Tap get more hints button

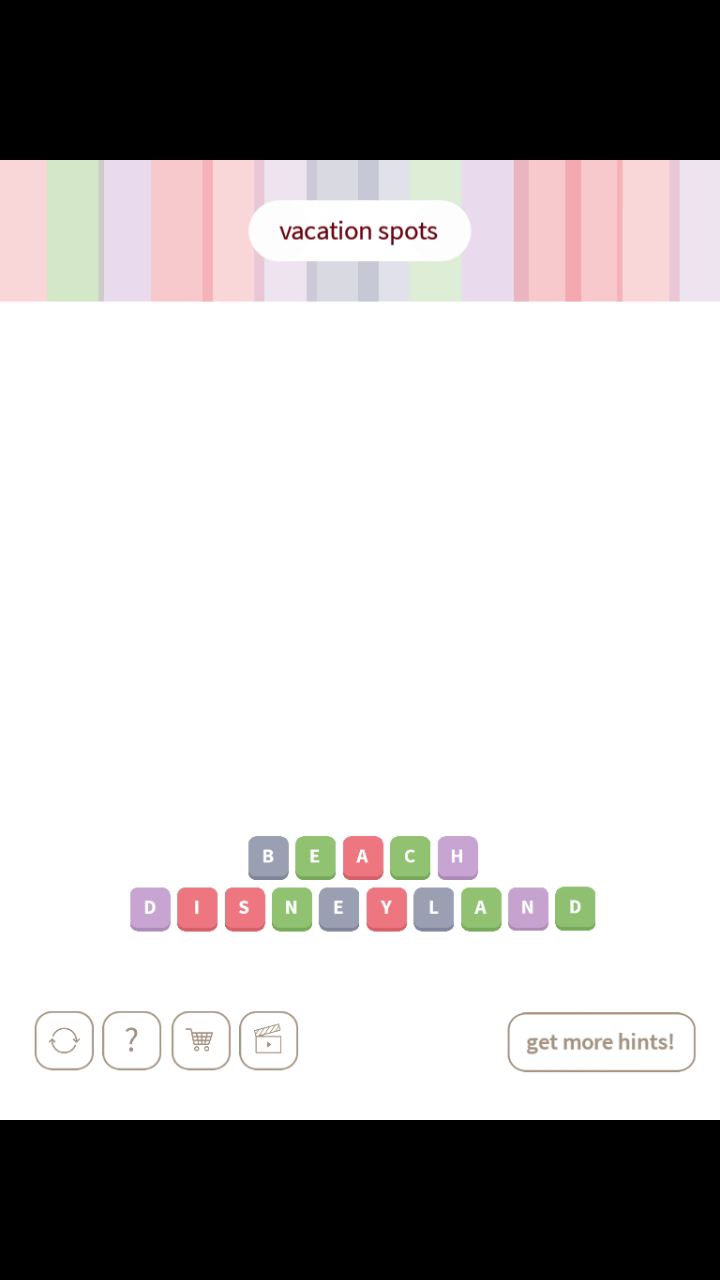[x=600, y=1042]
